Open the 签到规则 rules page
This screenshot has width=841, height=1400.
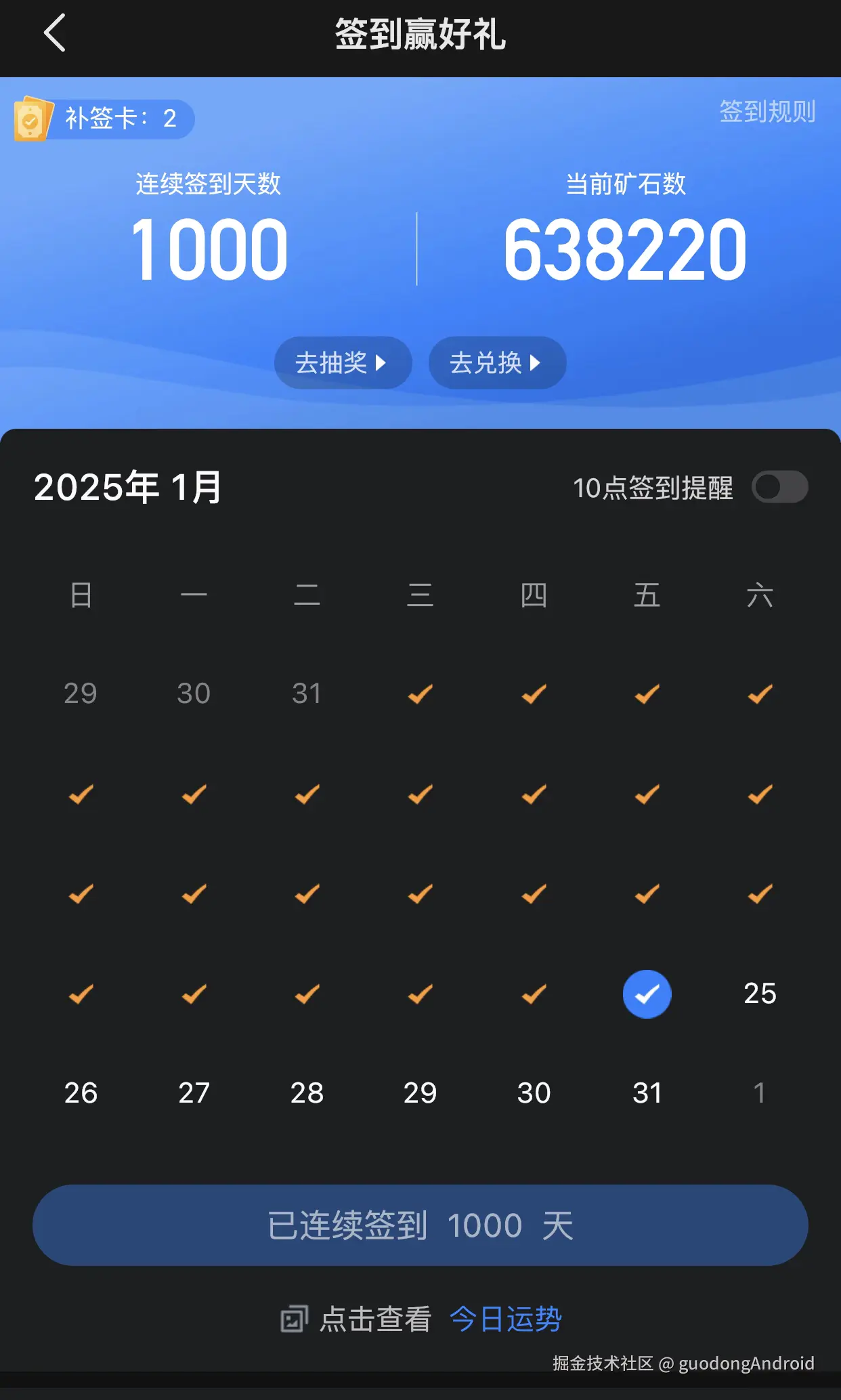pos(767,112)
